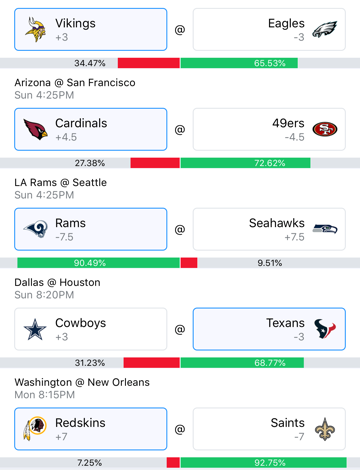
Task: Choose the Cardinals +4.5
Action: (91, 129)
